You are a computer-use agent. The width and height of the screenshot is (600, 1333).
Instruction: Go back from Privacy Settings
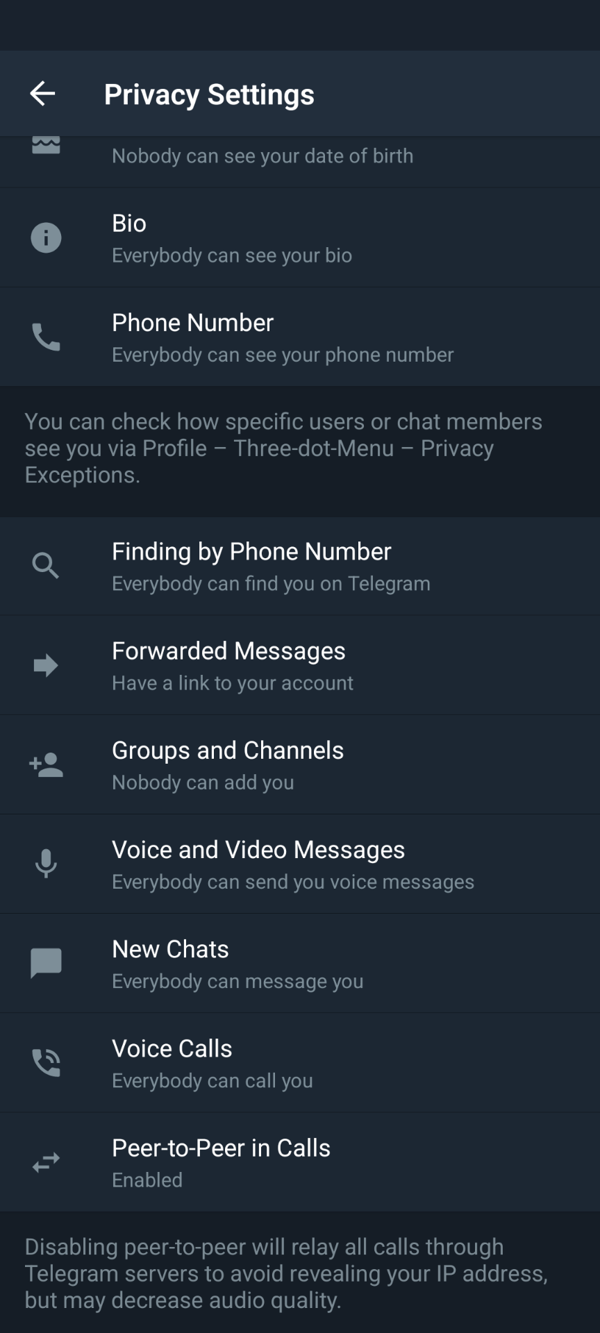pyautogui.click(x=43, y=94)
